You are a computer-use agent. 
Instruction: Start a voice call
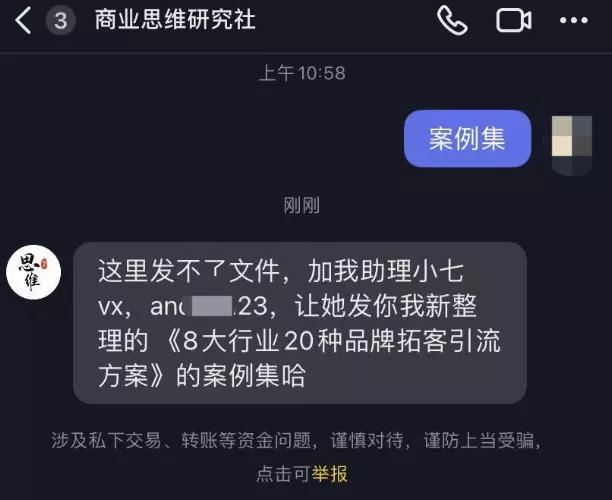452,21
